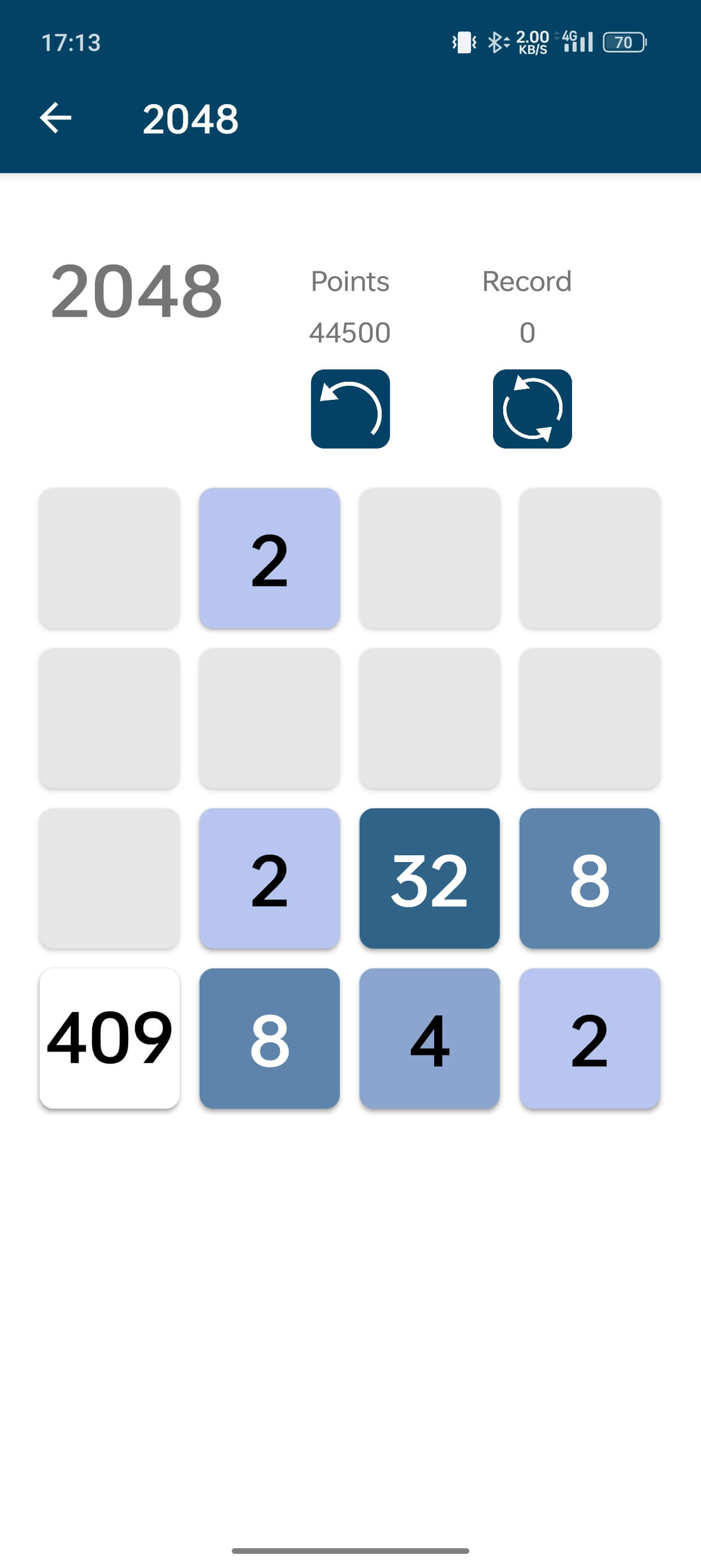Tap the 4G signal strength indicator
Image resolution: width=701 pixels, height=1568 pixels.
coord(575,41)
